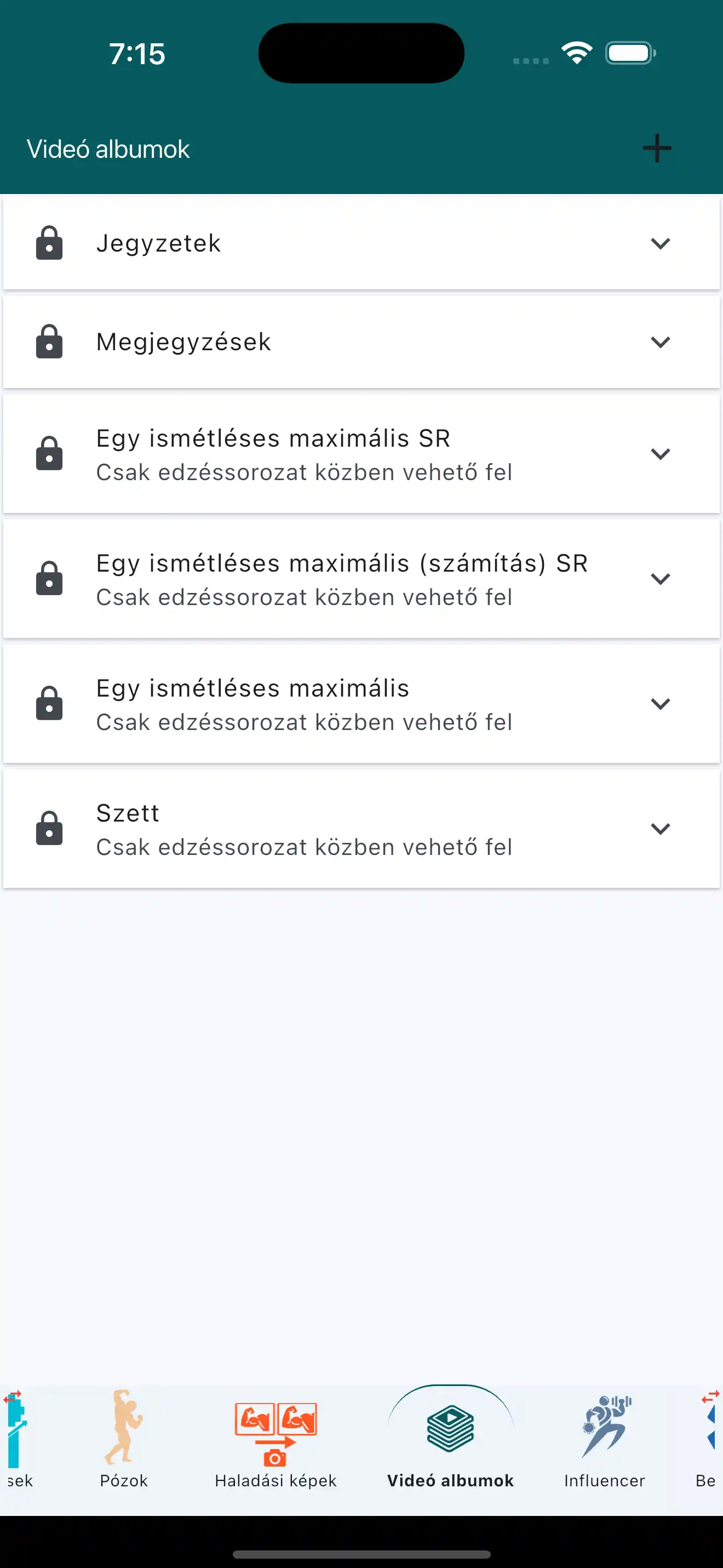Screen dimensions: 723x1568
Task: Click the clock showing 7:15
Action: tap(136, 54)
